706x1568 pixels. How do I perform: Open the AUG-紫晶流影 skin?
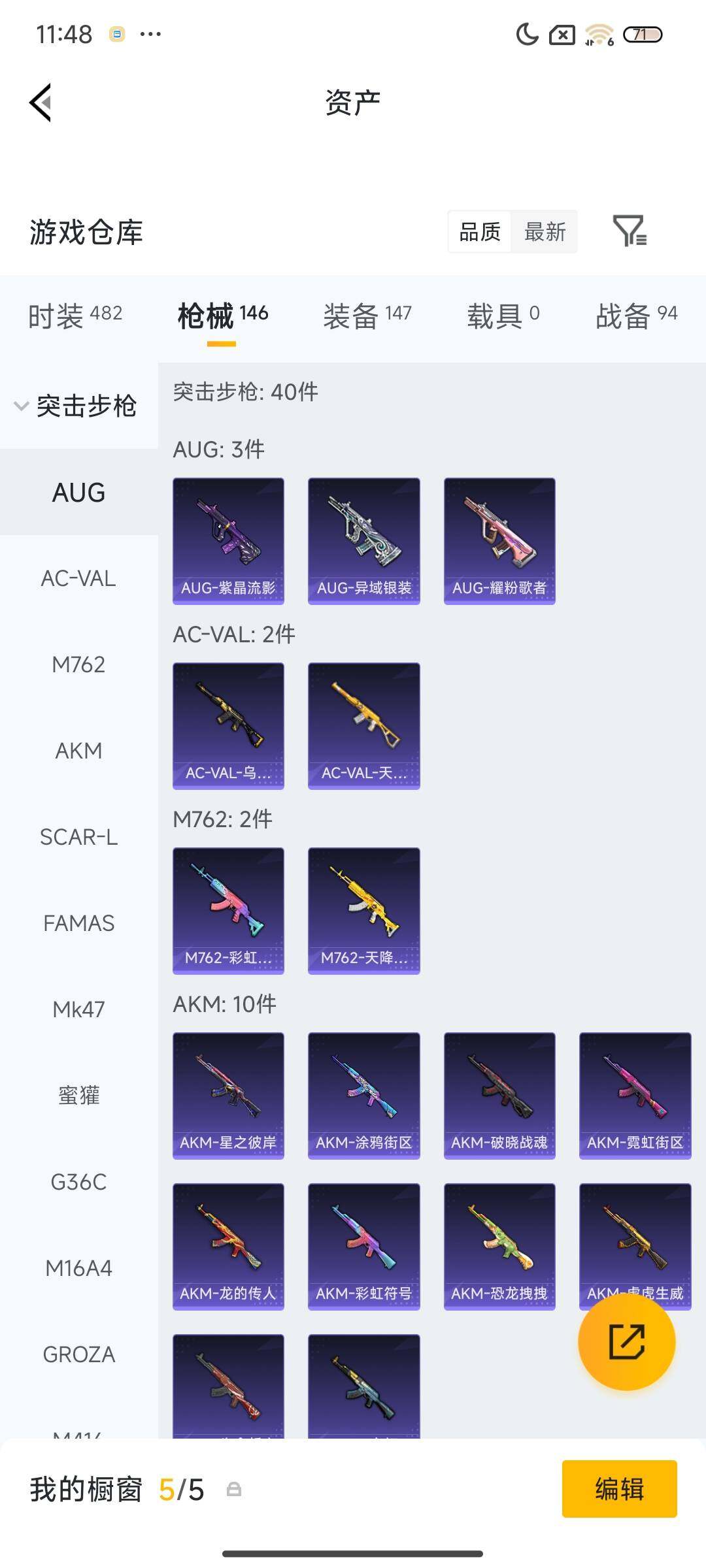[228, 541]
